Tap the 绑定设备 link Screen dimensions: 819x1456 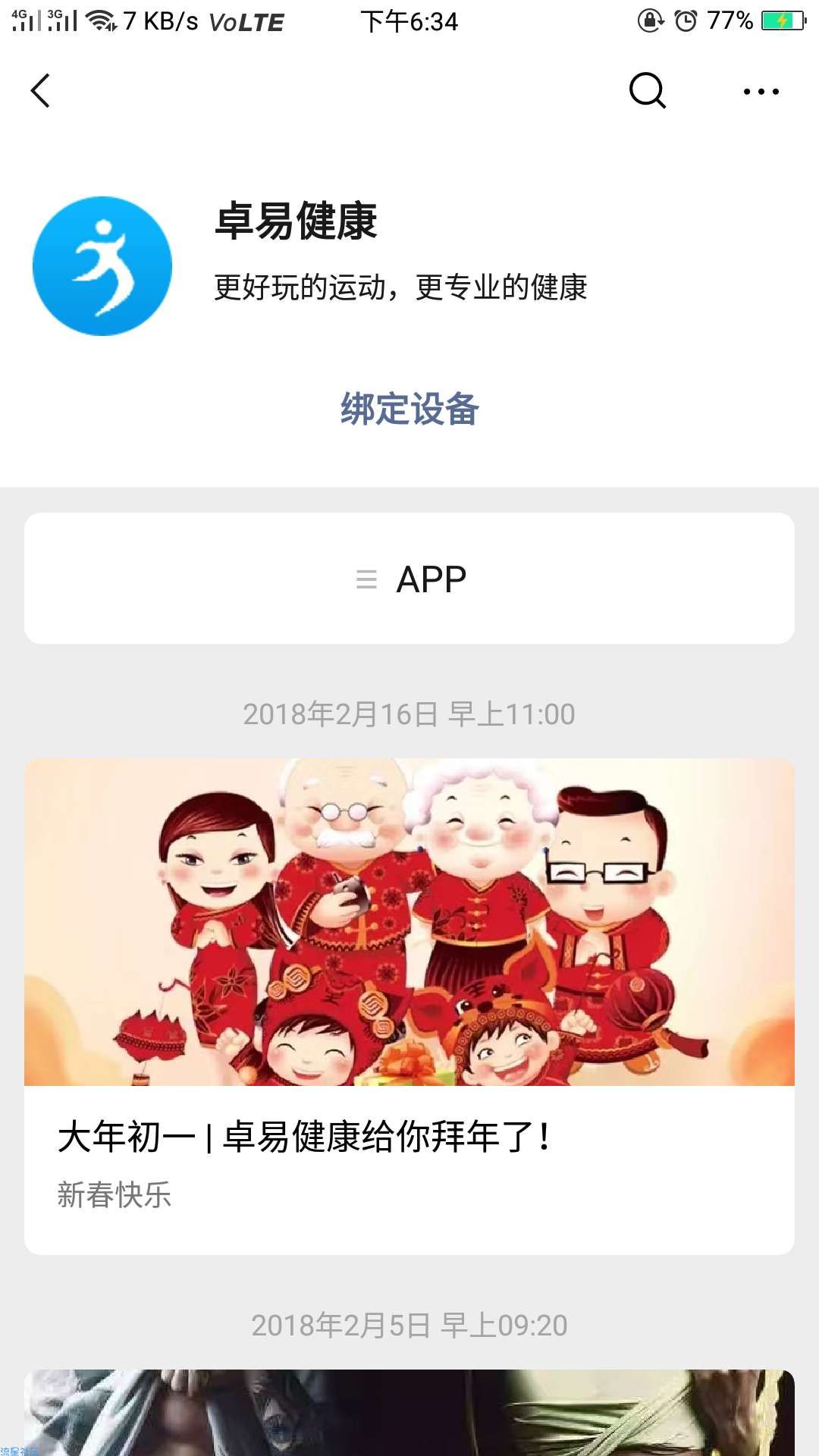(x=409, y=409)
